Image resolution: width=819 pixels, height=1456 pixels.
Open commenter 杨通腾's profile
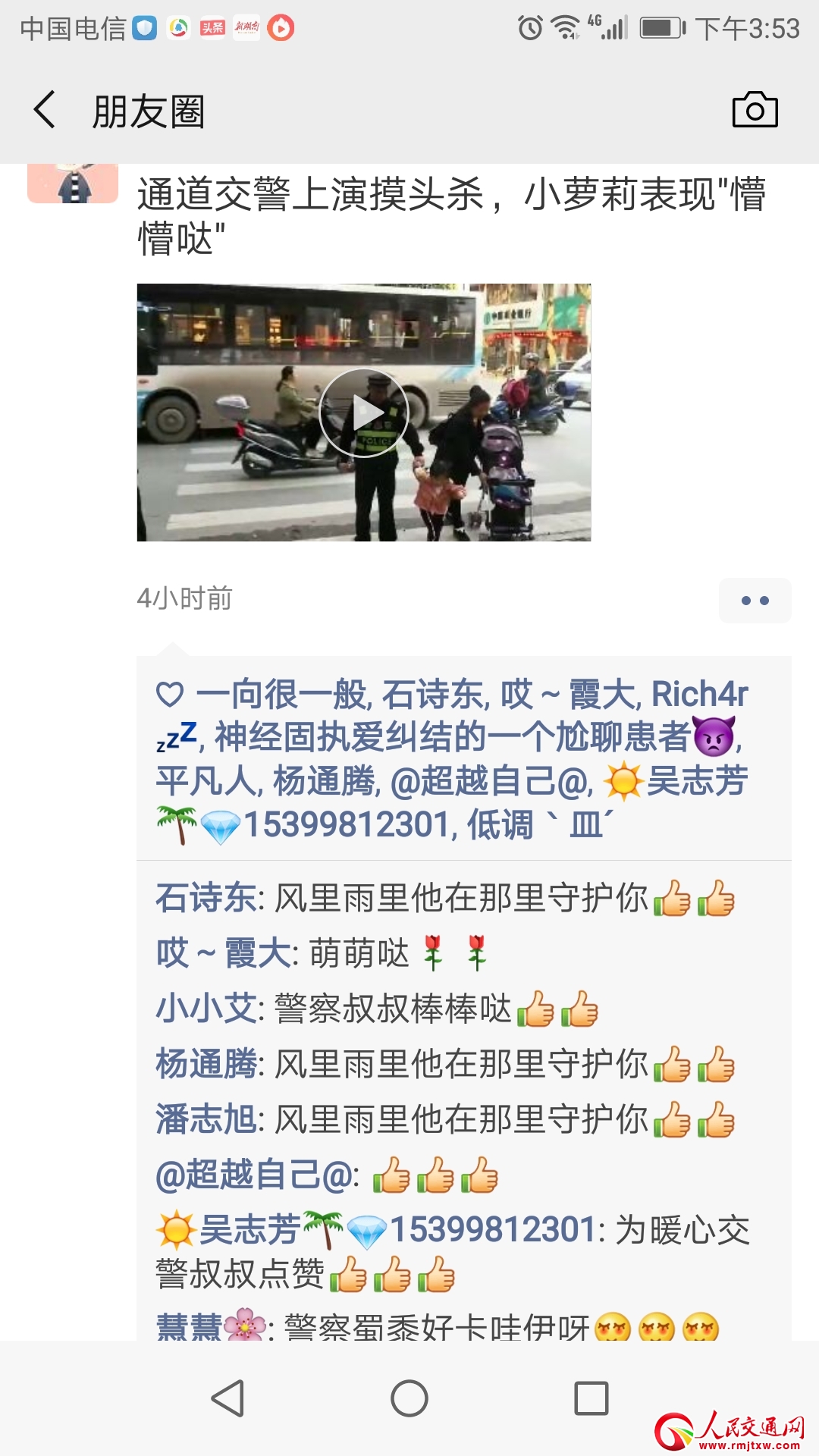[206, 1065]
